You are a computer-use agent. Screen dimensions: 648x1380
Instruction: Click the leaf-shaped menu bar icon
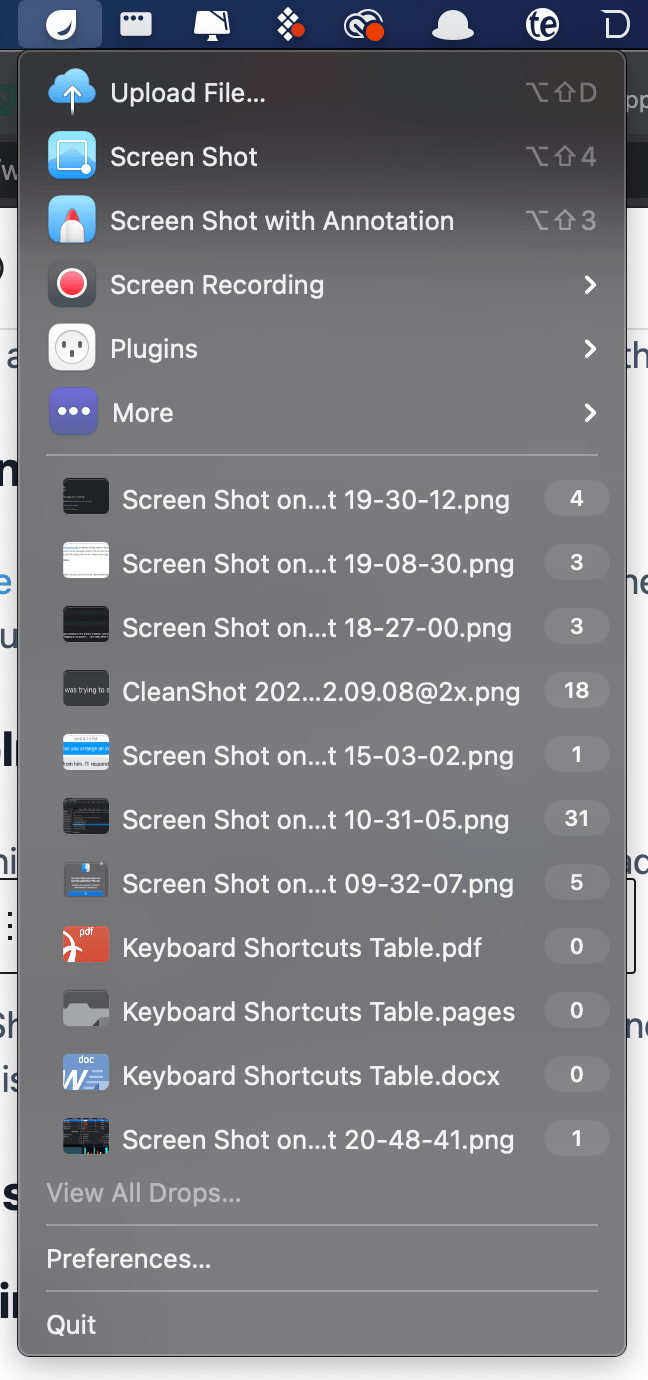(x=60, y=24)
